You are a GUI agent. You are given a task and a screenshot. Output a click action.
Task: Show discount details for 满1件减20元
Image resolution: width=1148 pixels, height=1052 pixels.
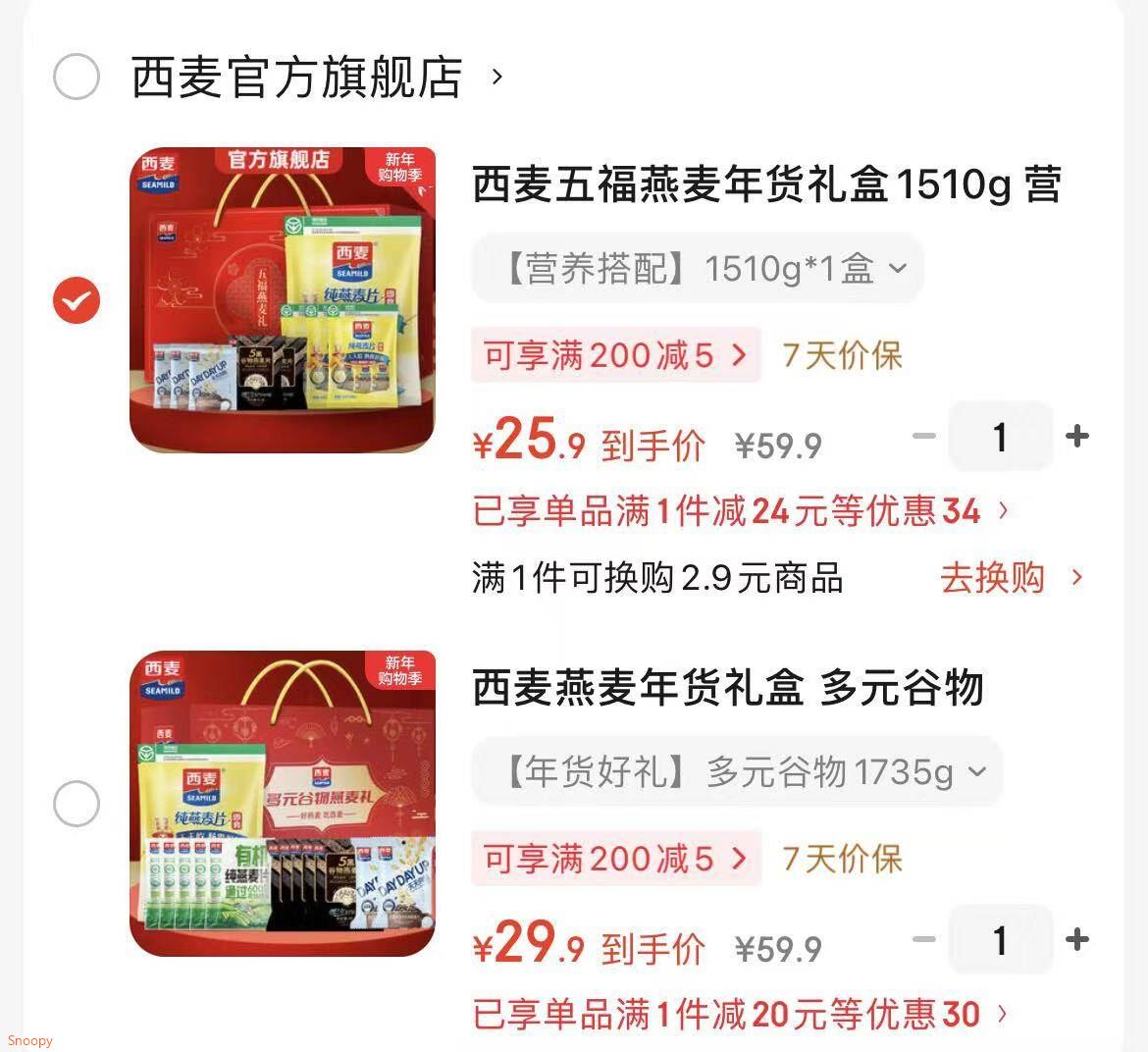740,1014
